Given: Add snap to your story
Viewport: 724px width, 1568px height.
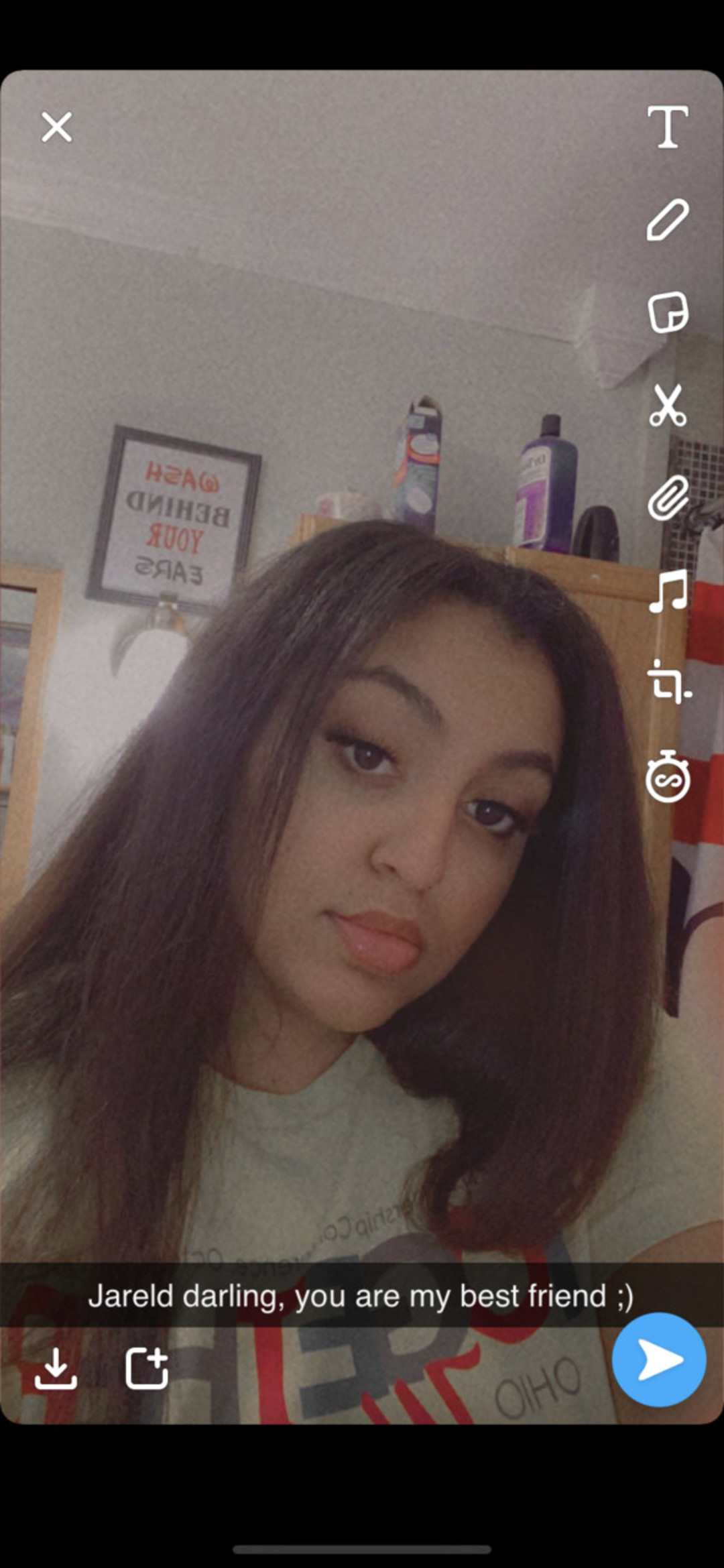Looking at the screenshot, I should [147, 1368].
